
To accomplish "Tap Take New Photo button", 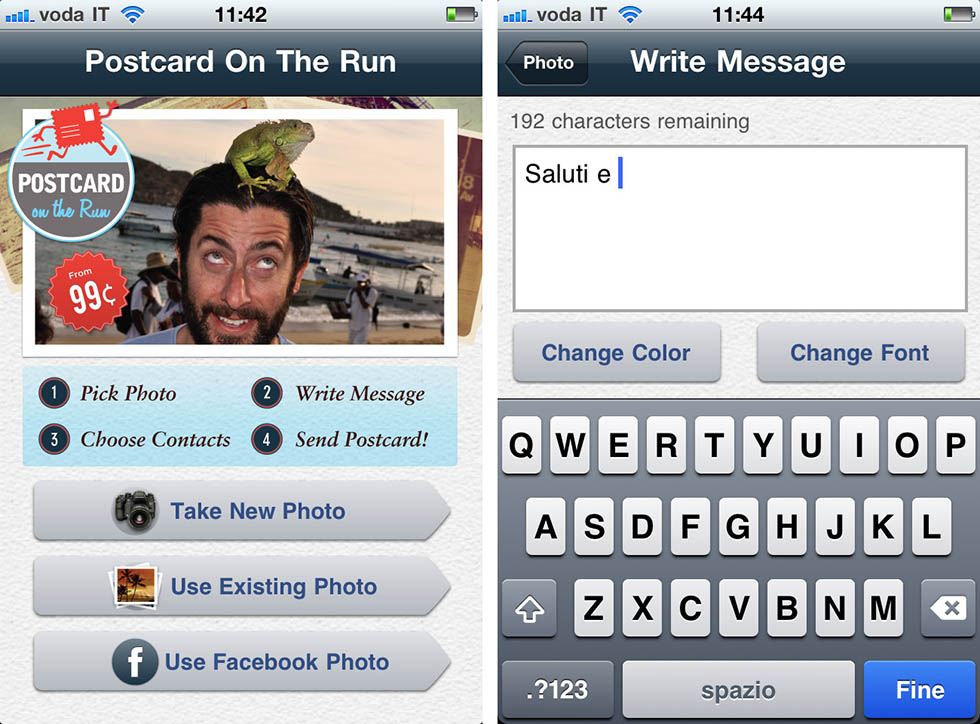I will coord(240,511).
